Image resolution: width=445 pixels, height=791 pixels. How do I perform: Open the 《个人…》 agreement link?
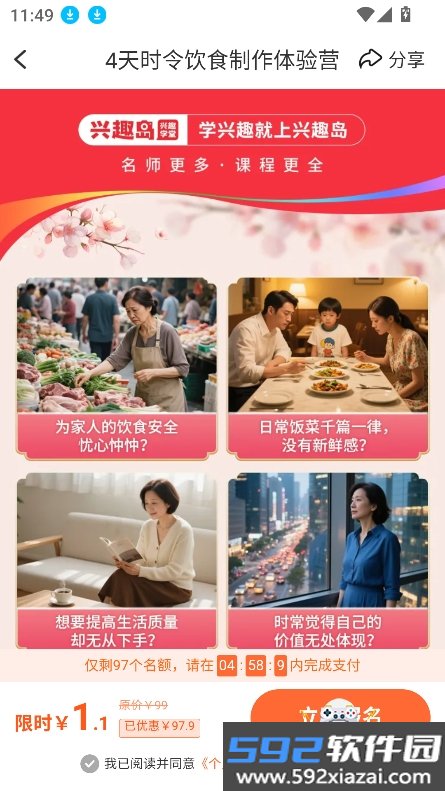[211, 763]
